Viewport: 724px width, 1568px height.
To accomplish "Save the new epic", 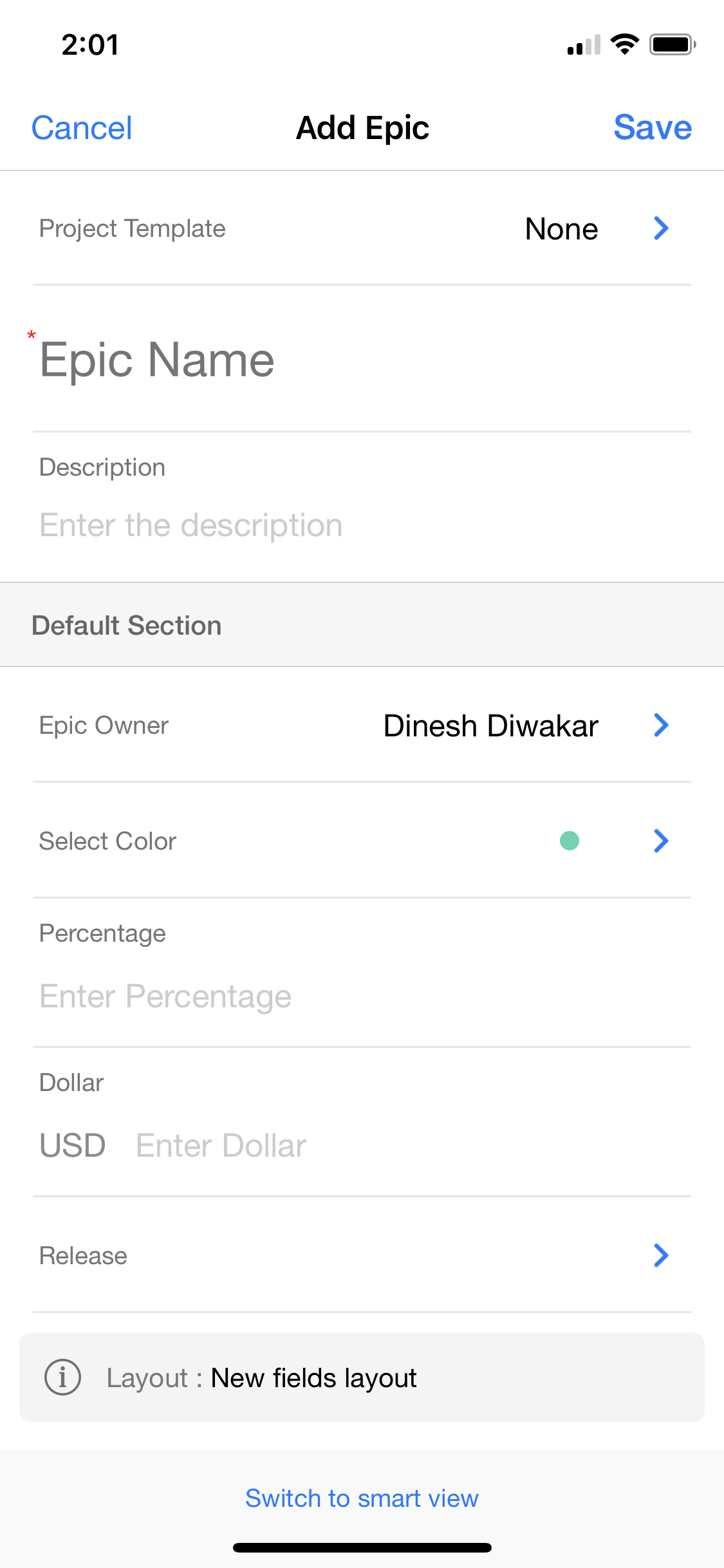I will [653, 127].
